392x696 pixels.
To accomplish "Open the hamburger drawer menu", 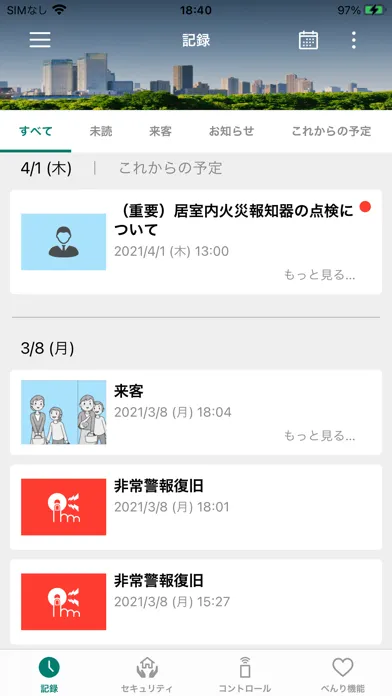I will pyautogui.click(x=40, y=40).
